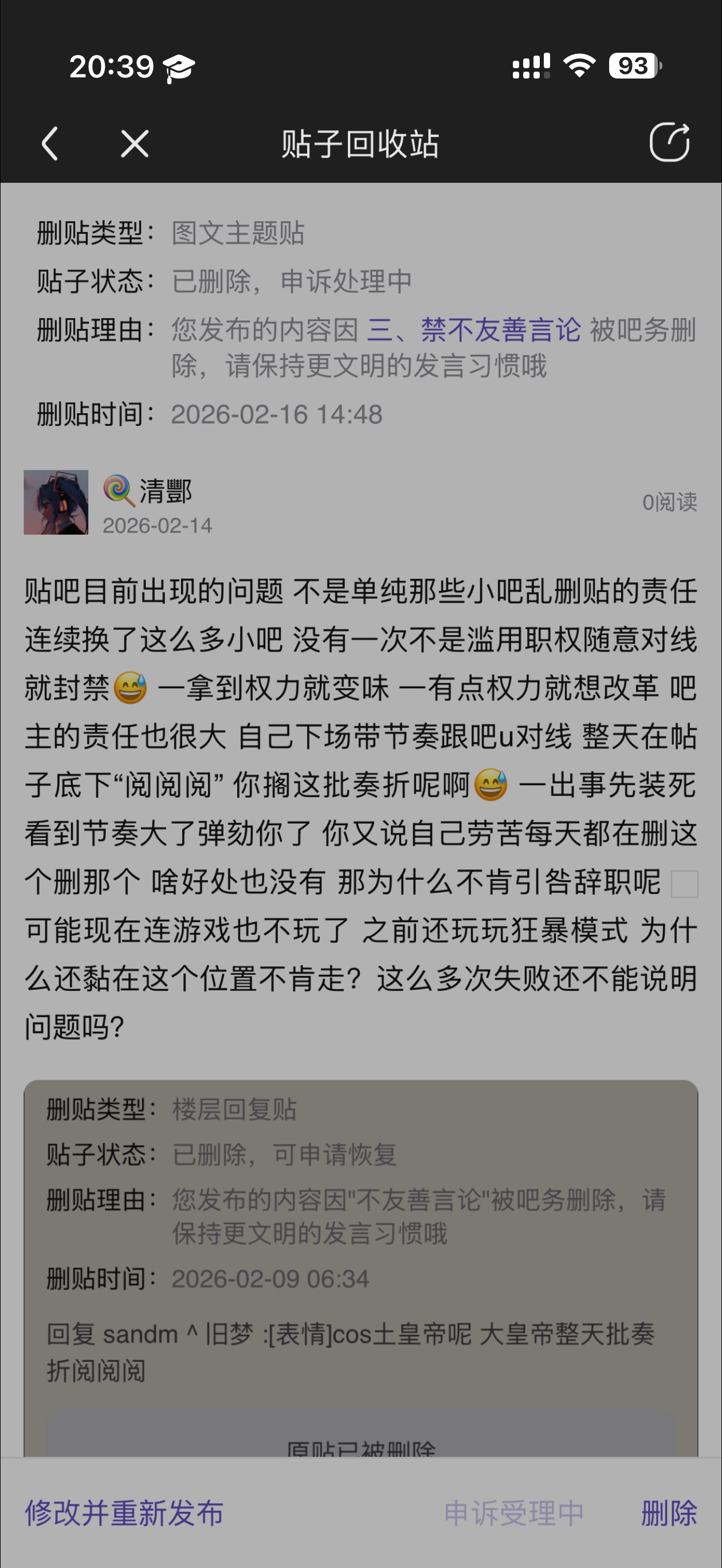Image resolution: width=722 pixels, height=1568 pixels.
Task: Tap the share icon in the top bar
Action: [669, 143]
